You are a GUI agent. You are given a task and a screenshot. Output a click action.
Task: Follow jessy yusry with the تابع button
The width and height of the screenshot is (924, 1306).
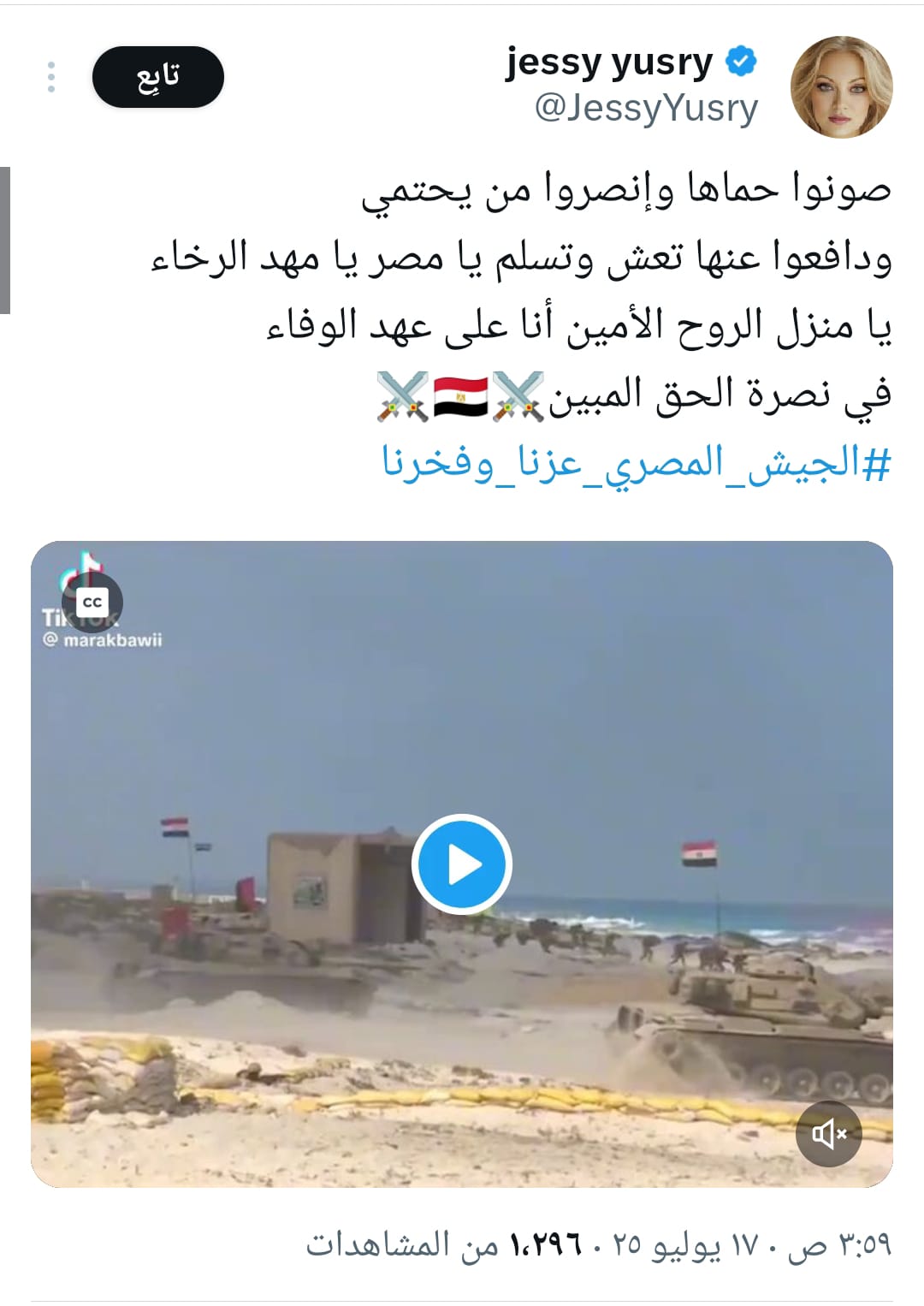pos(158,77)
